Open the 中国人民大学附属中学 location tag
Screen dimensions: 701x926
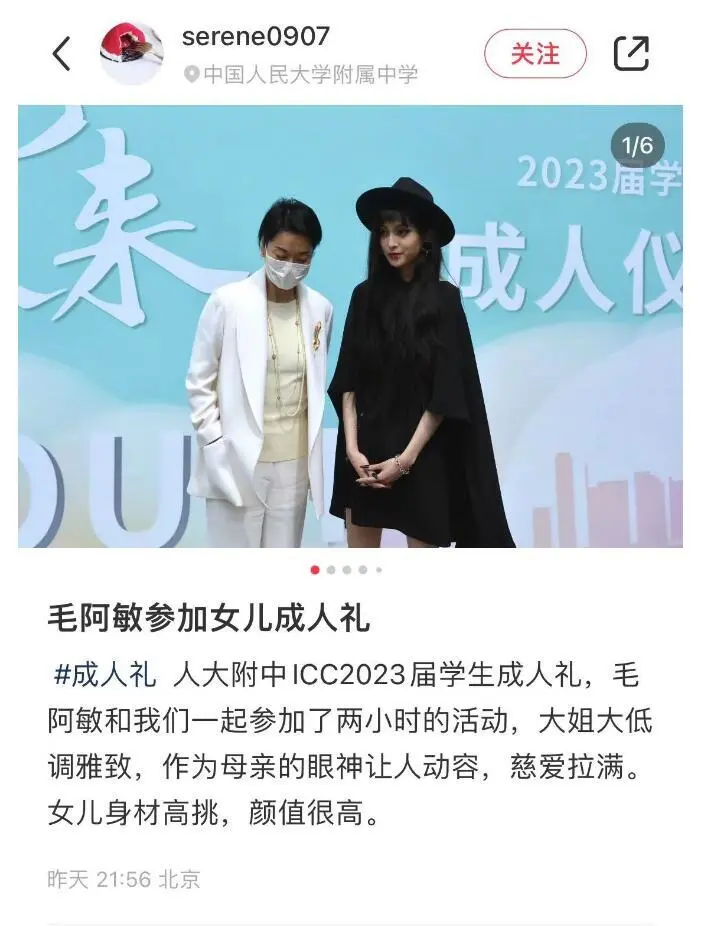coord(300,74)
